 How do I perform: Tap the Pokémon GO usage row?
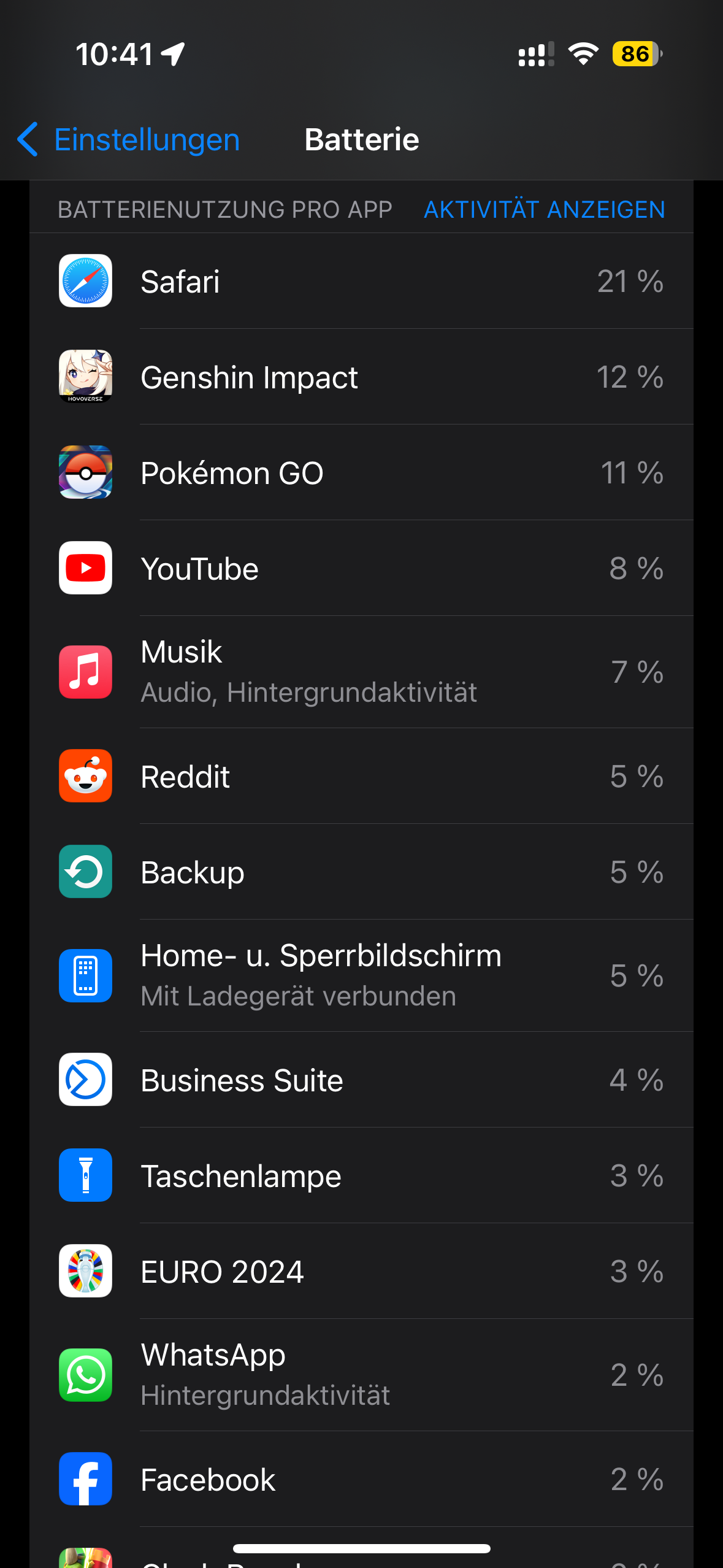click(x=361, y=473)
